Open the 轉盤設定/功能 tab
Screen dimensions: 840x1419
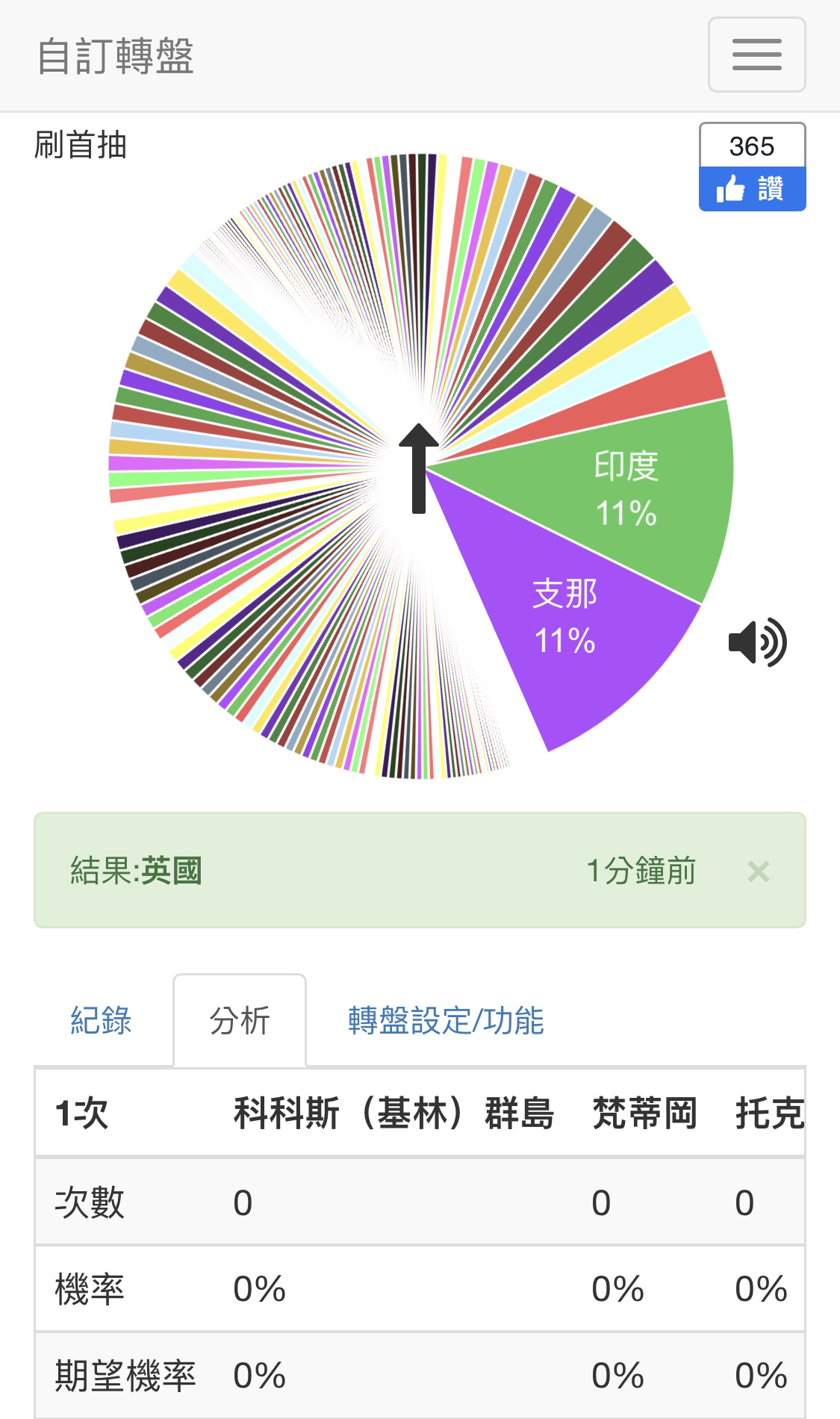tap(446, 1020)
